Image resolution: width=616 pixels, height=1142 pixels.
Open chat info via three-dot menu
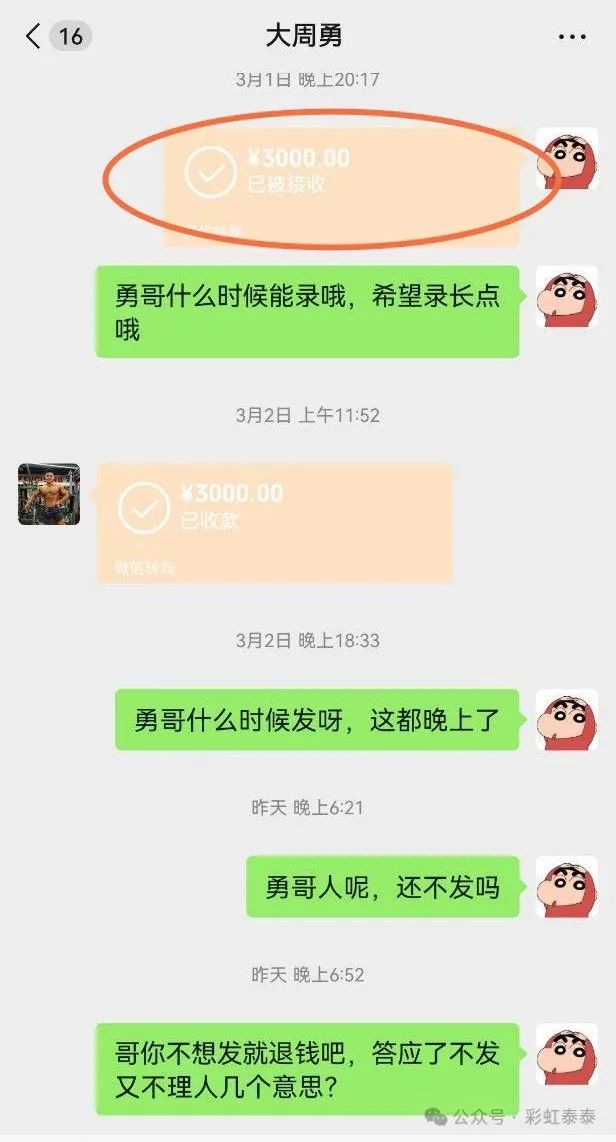coord(571,37)
